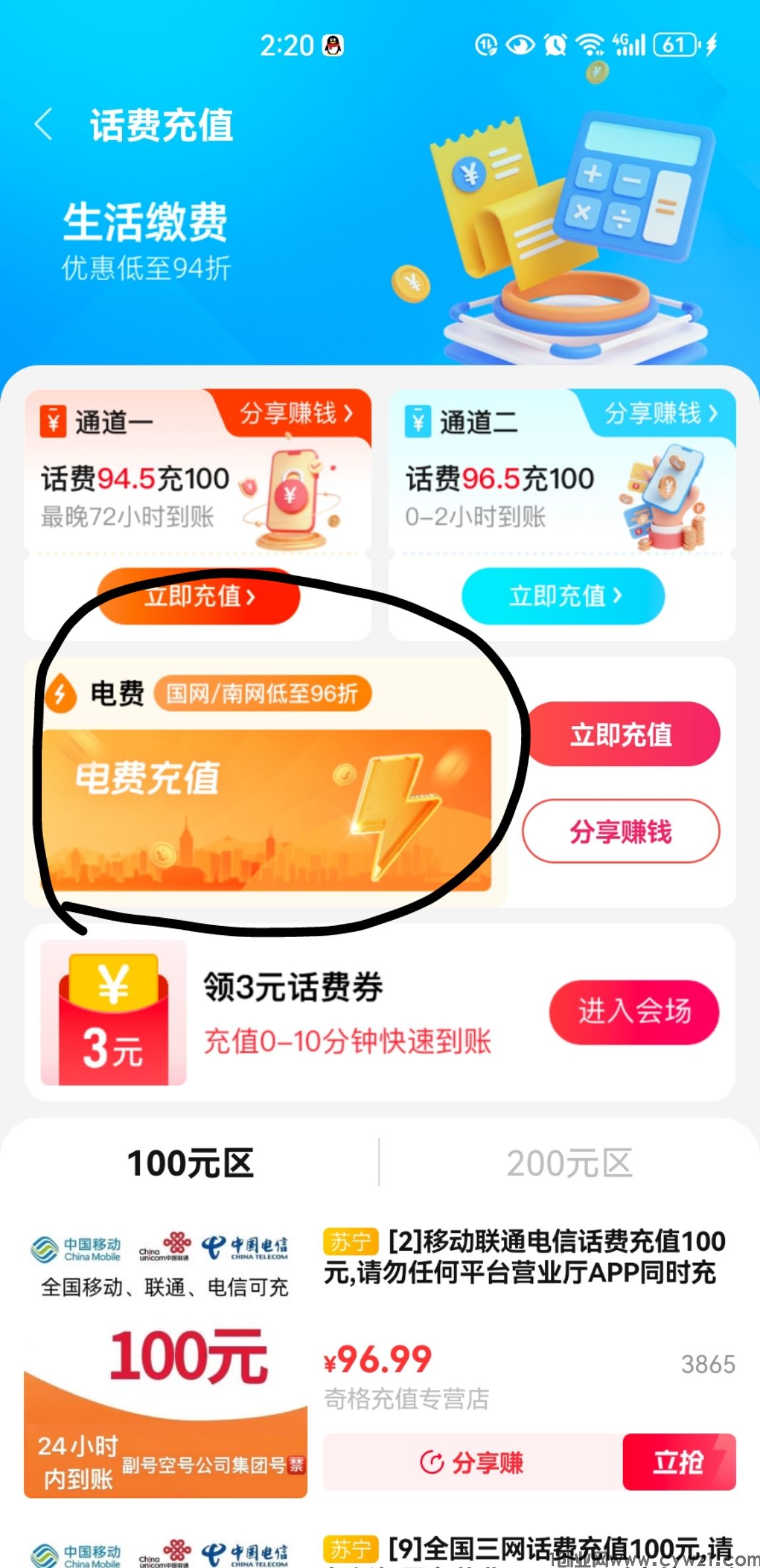Tap the outlined 分享赚钱 button
760x1568 pixels.
click(621, 833)
